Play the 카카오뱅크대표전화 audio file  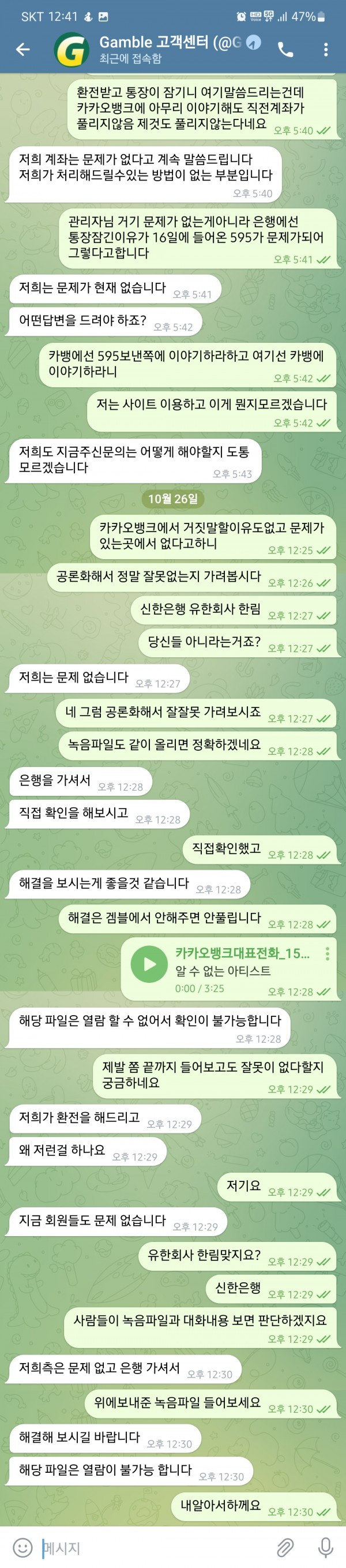coord(149,964)
